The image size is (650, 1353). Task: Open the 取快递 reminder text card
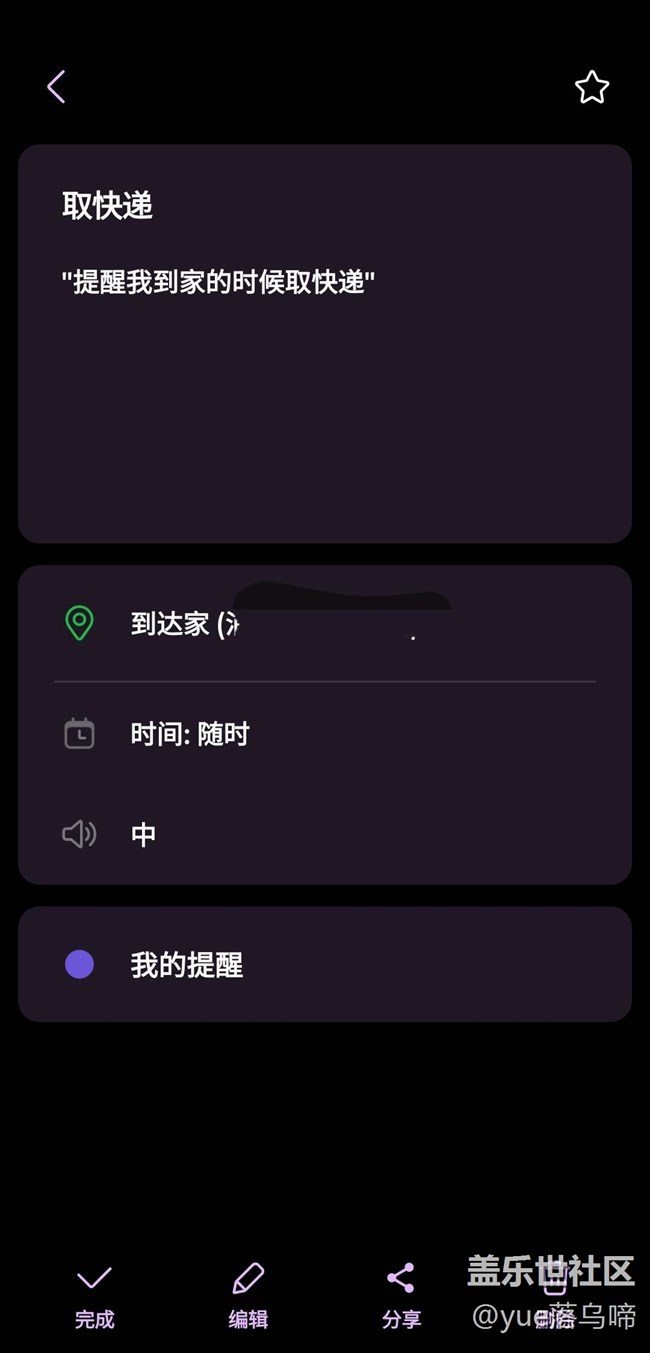coord(325,344)
